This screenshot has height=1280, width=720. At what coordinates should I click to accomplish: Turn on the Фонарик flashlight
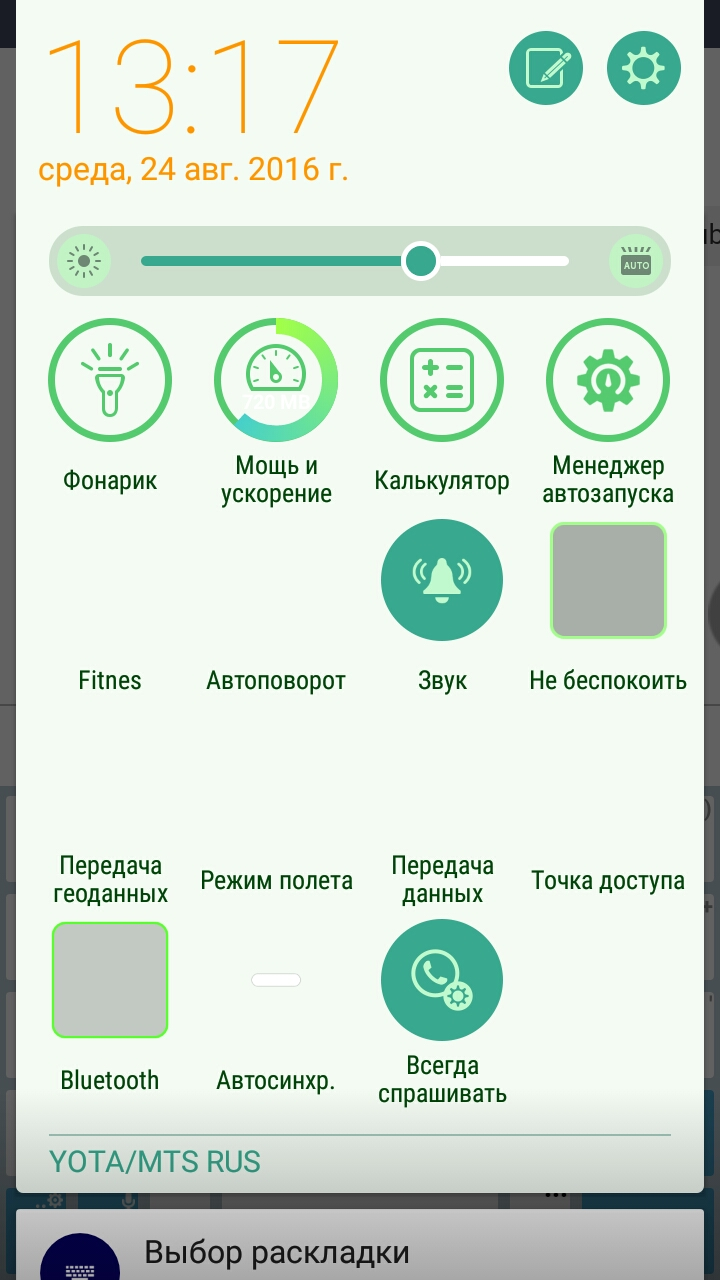click(110, 380)
